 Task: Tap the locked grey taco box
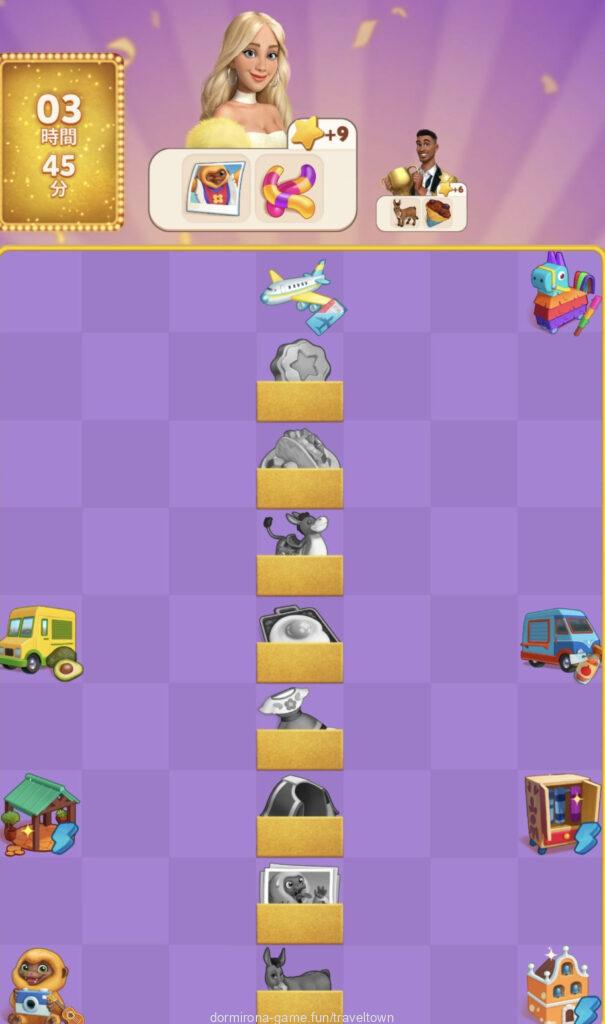pyautogui.click(x=300, y=468)
